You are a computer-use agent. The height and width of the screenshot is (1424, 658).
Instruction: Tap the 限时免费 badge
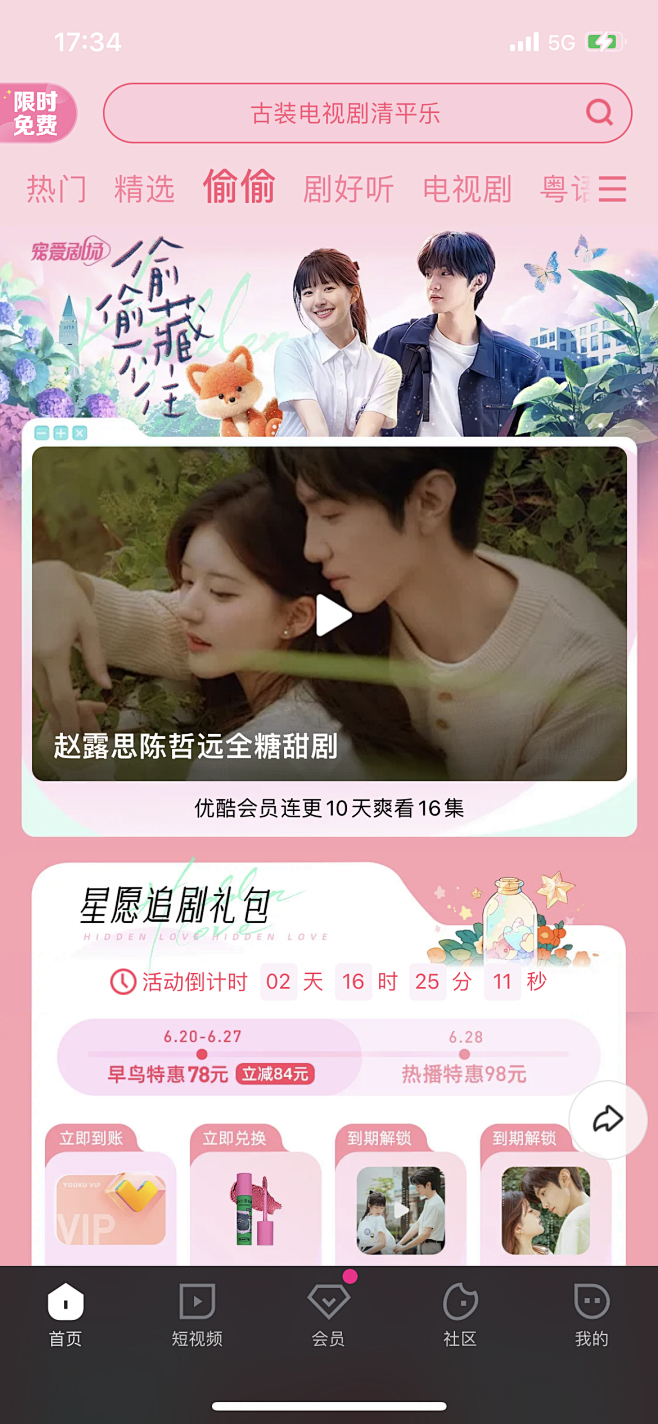pyautogui.click(x=37, y=113)
